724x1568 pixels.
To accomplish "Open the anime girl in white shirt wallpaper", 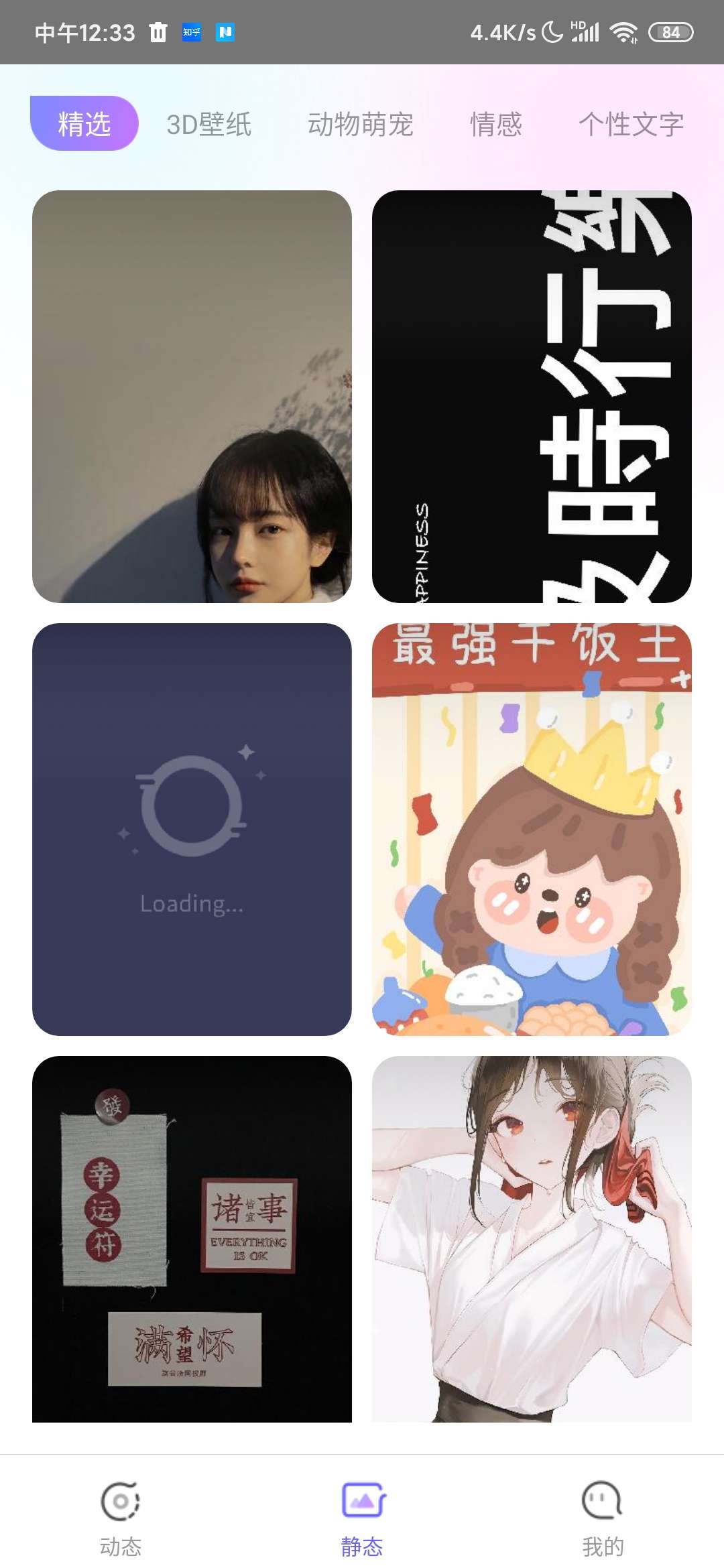I will (x=532, y=1238).
